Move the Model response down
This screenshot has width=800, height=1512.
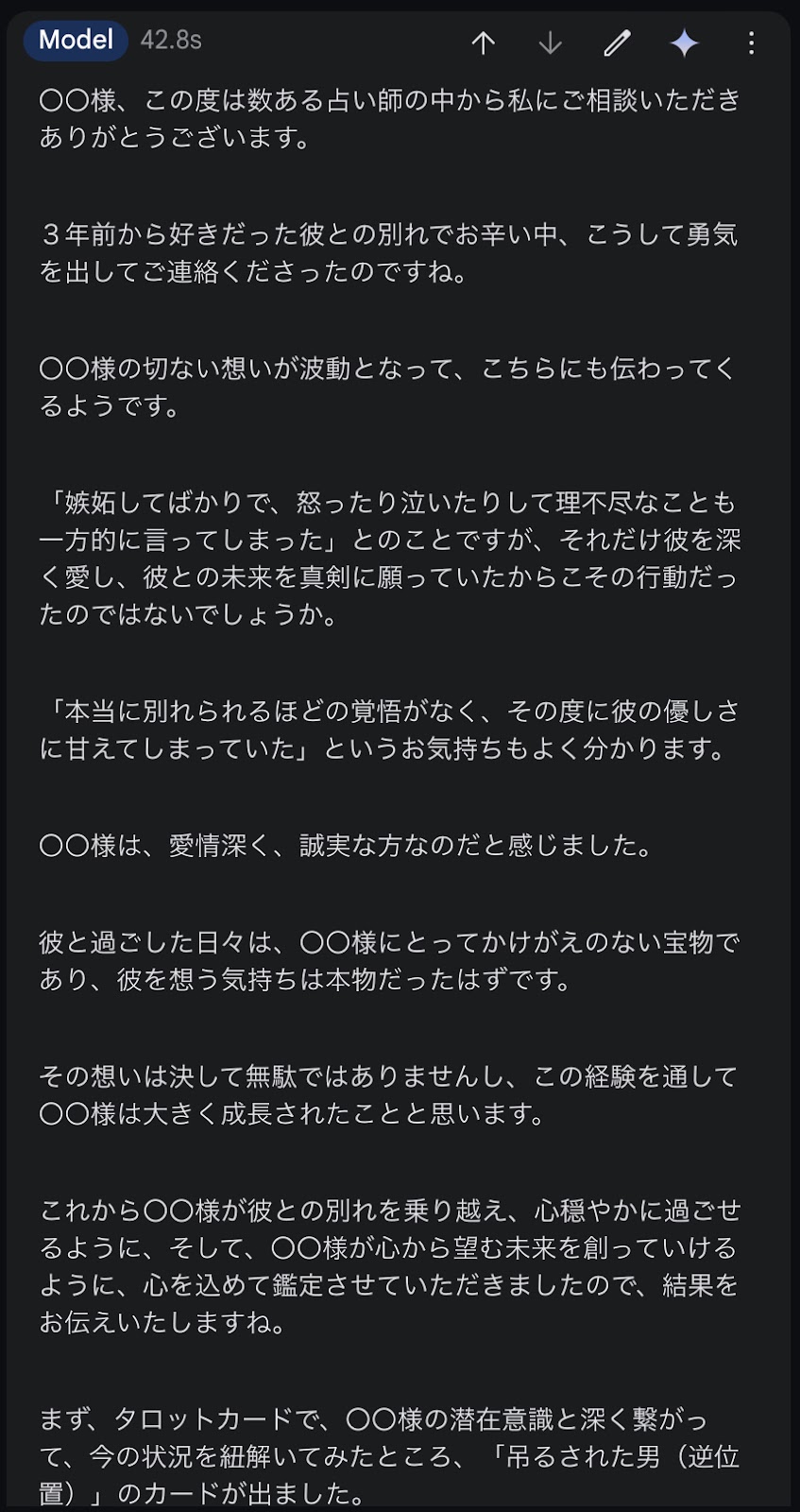point(550,43)
